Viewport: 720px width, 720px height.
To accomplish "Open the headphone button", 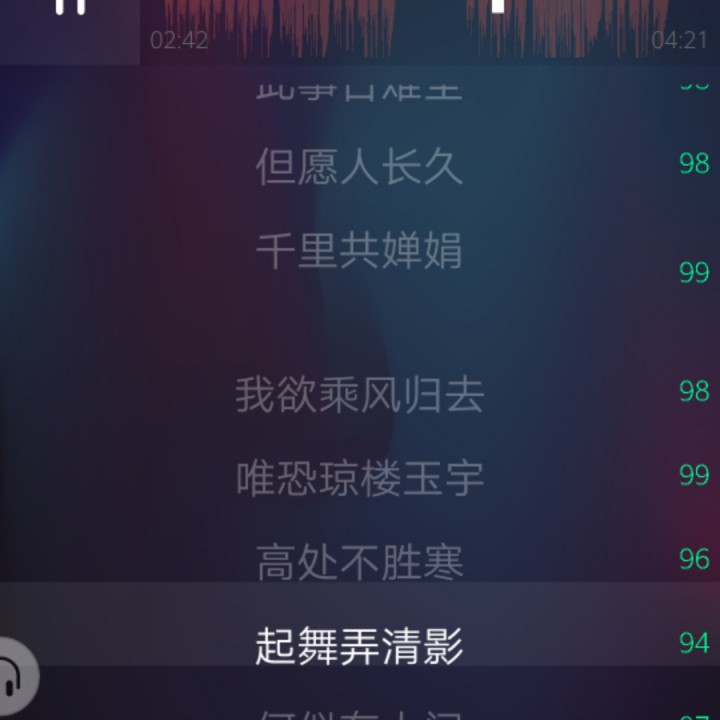I will point(12,677).
